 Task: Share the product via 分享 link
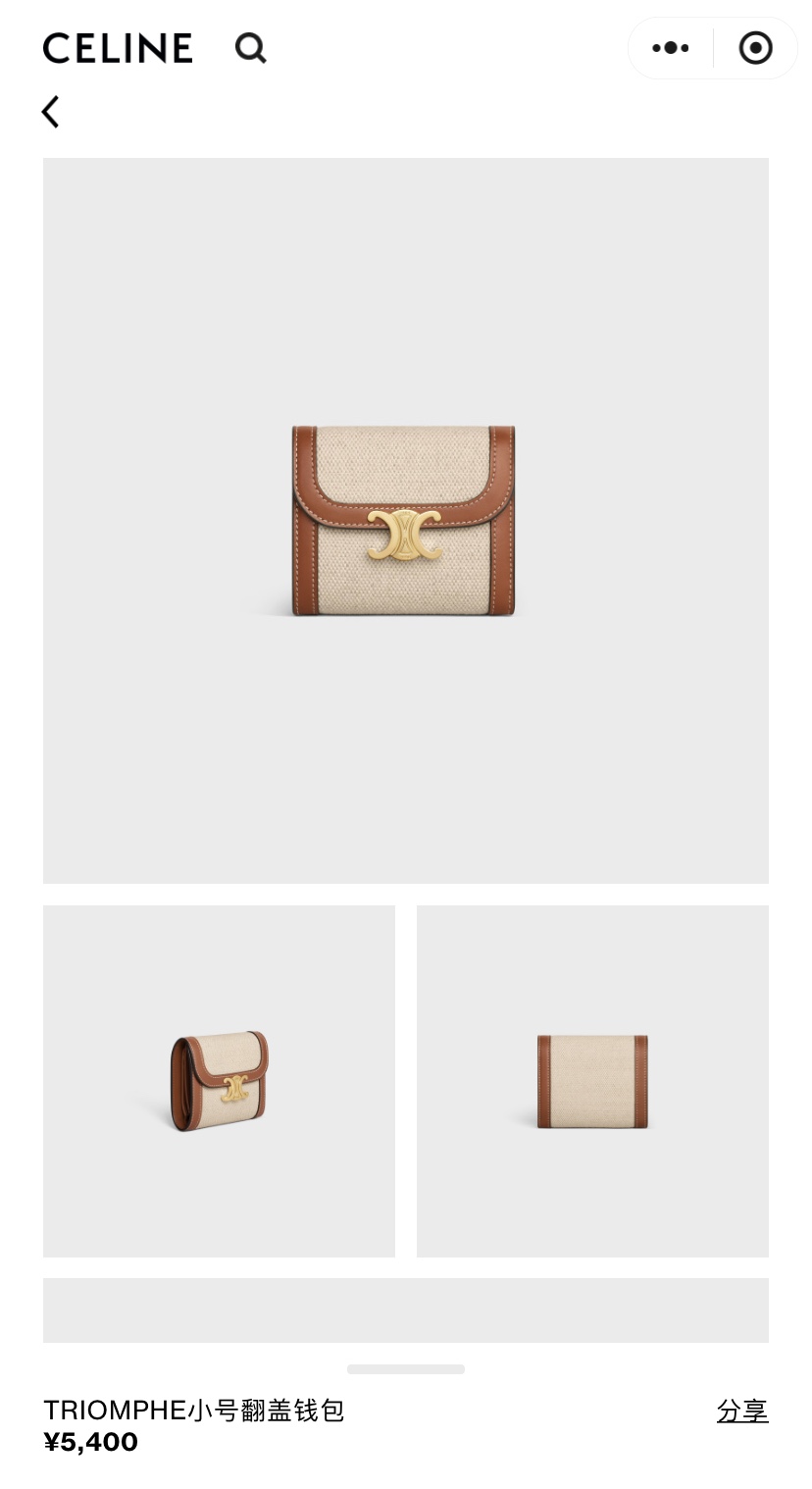[742, 1411]
